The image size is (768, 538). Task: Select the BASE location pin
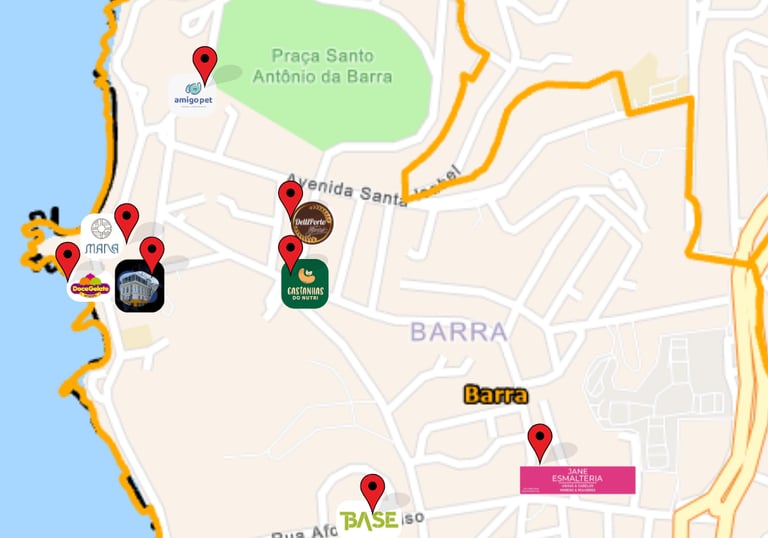[x=373, y=492]
